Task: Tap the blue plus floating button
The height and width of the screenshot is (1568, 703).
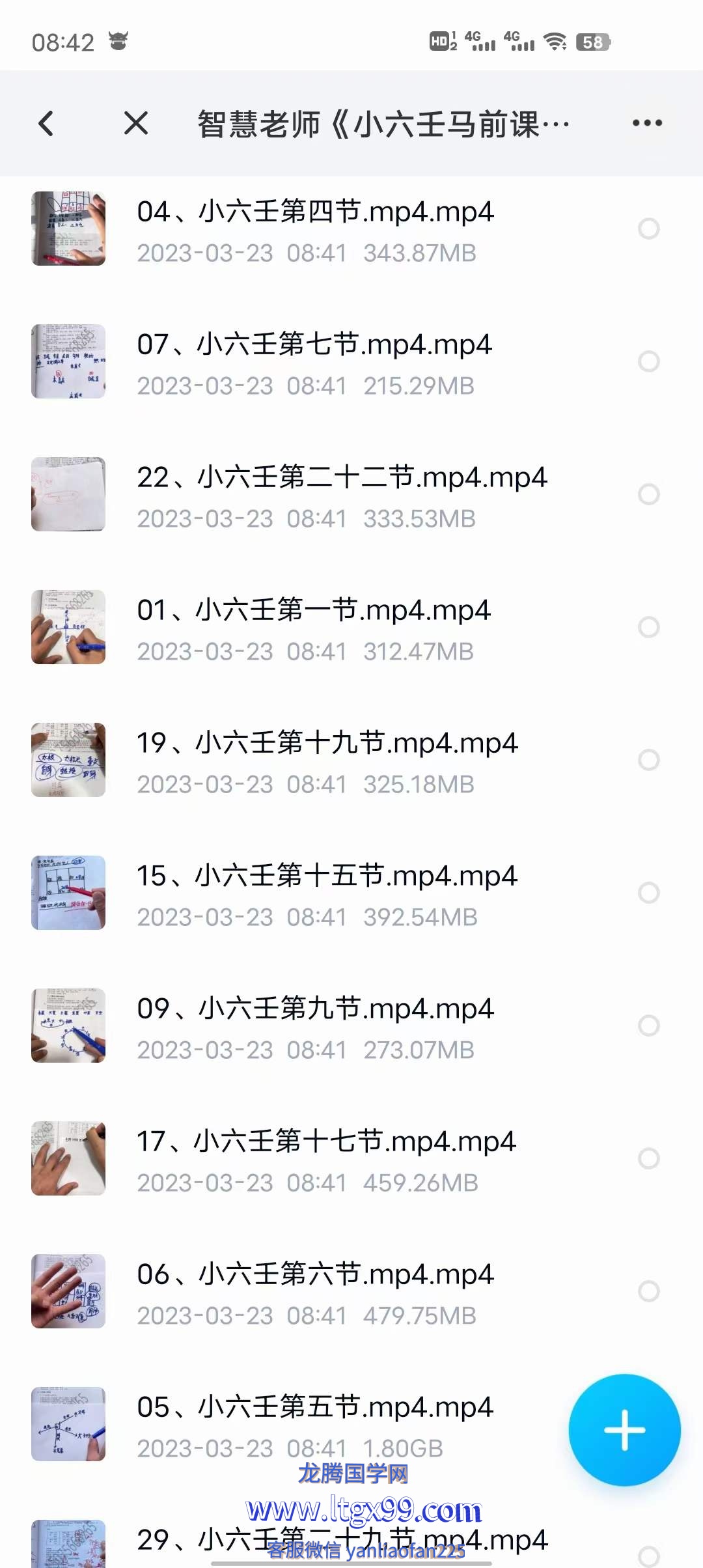Action: 624,1430
